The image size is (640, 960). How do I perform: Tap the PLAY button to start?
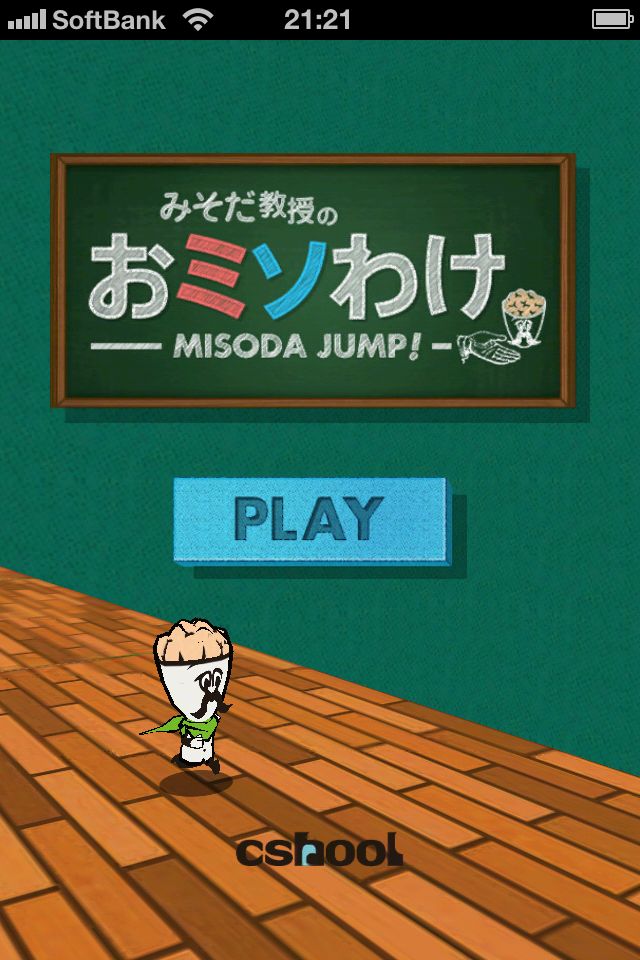click(x=309, y=519)
